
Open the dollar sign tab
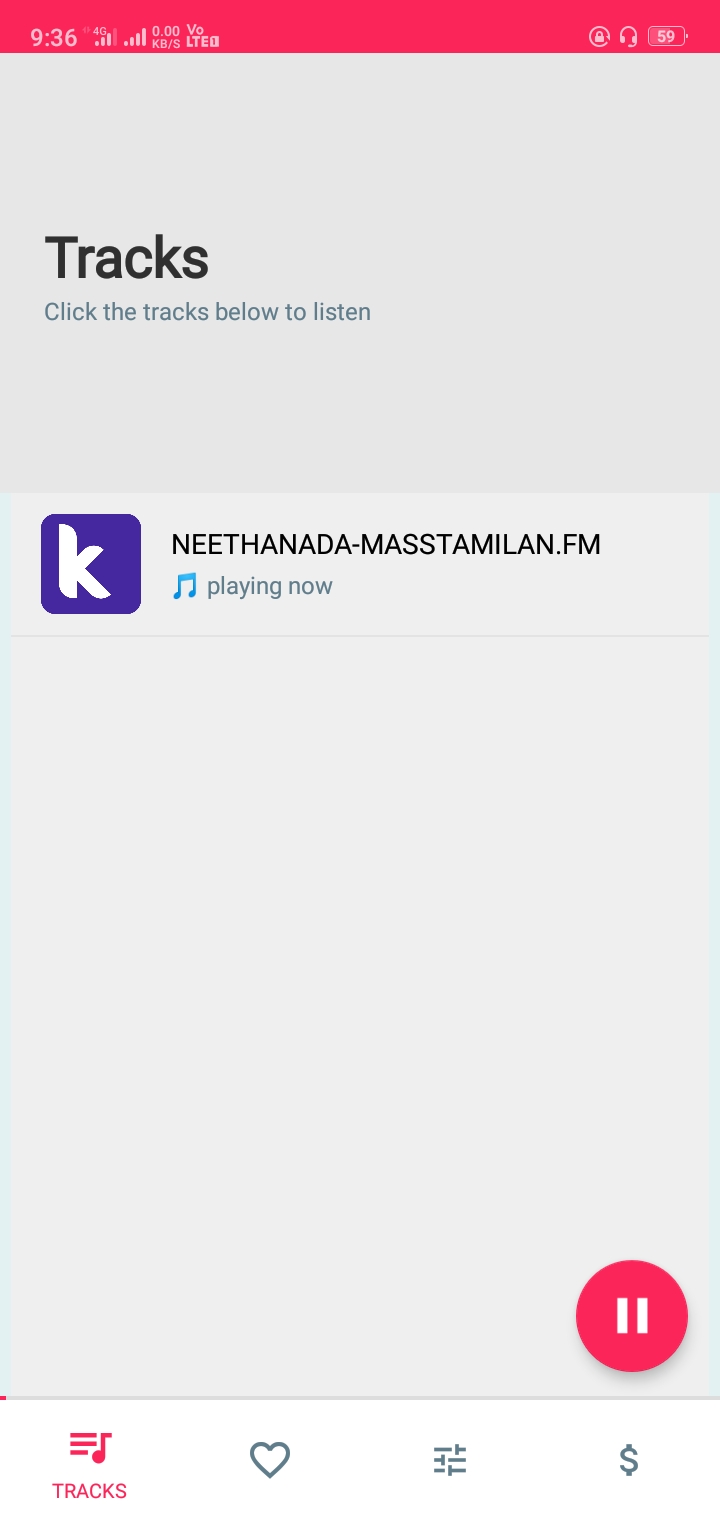(628, 1460)
